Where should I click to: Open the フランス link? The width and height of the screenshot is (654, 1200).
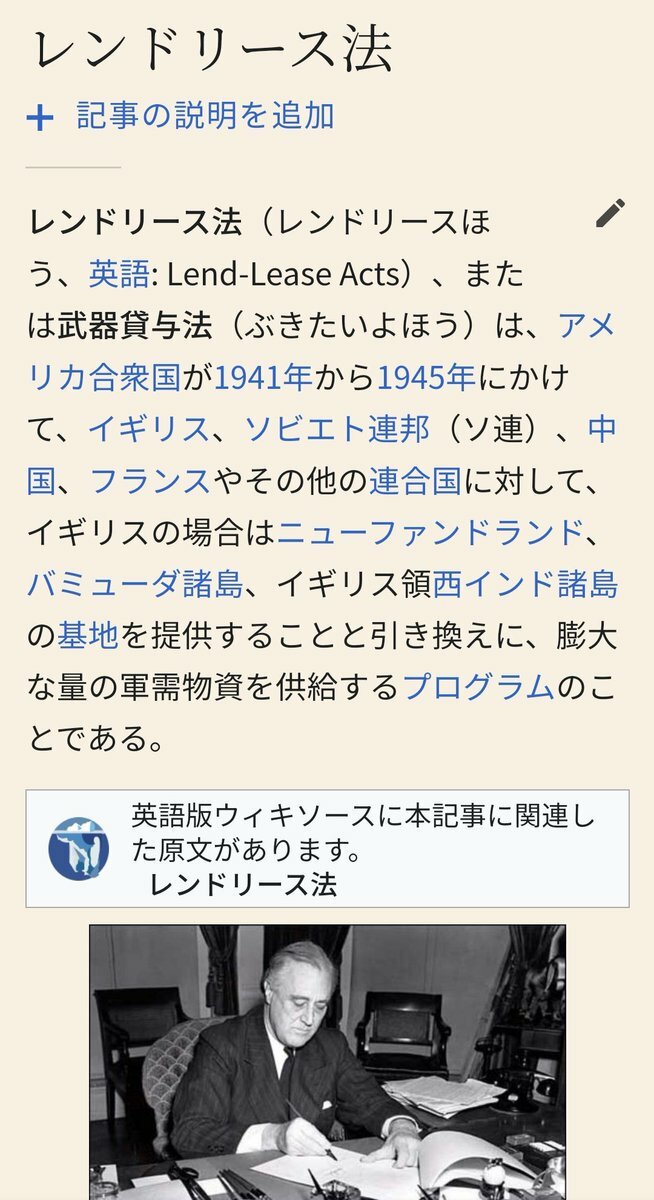150,481
